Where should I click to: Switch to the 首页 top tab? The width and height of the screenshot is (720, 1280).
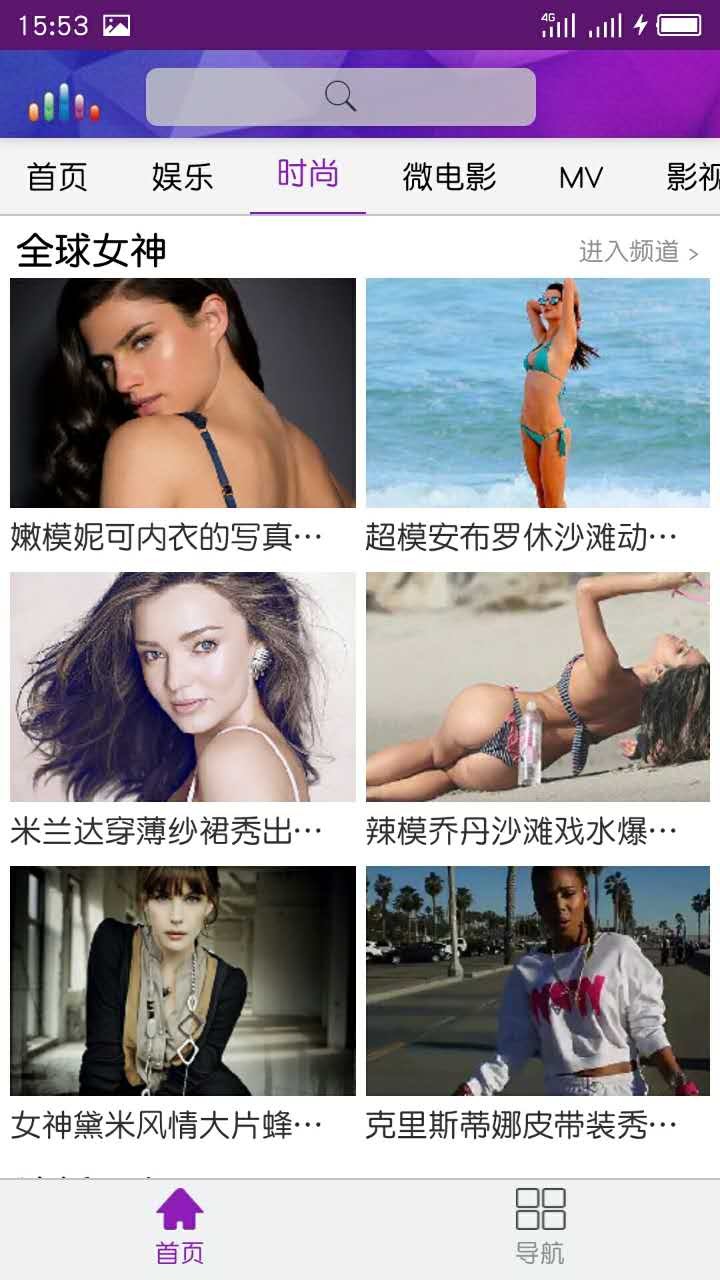(57, 177)
